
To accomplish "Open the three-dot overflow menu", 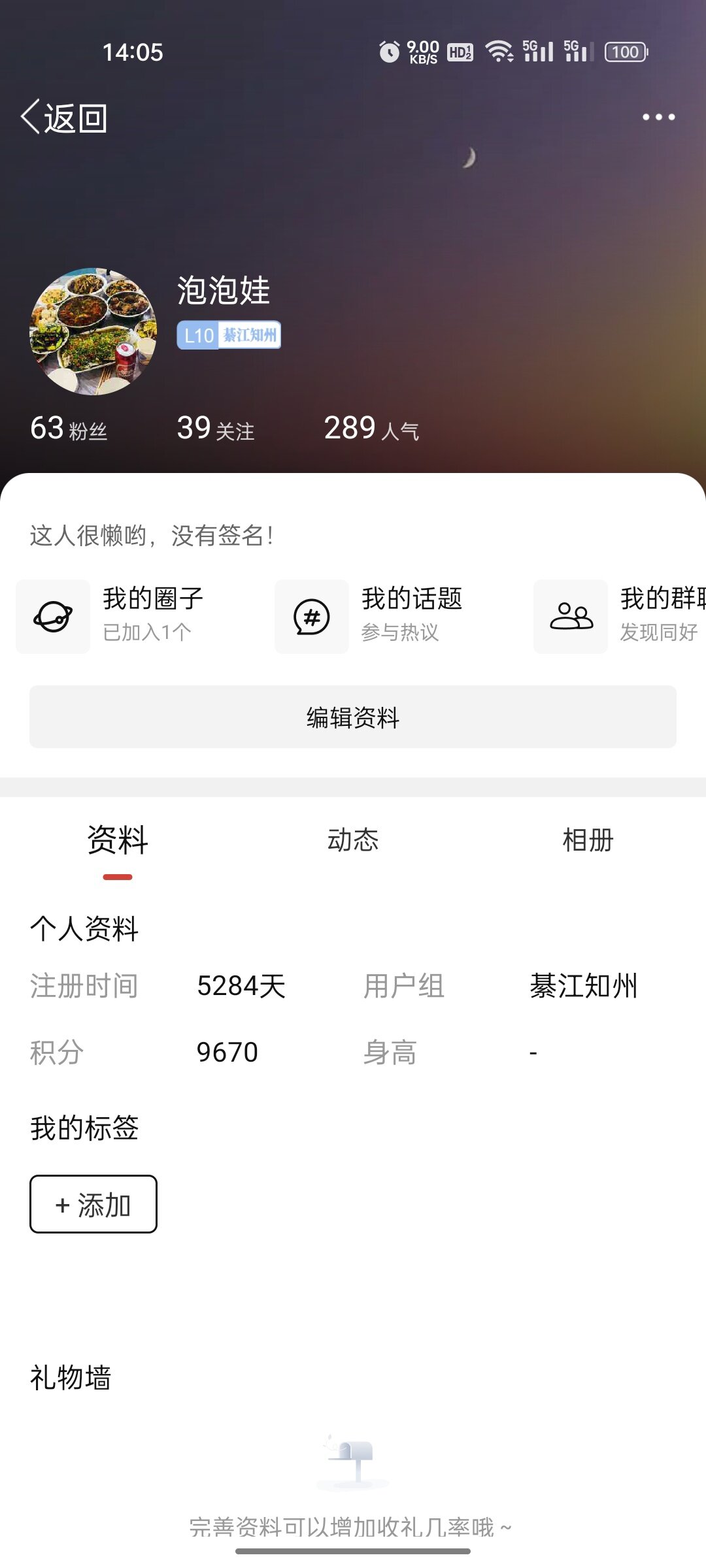I will click(x=658, y=118).
